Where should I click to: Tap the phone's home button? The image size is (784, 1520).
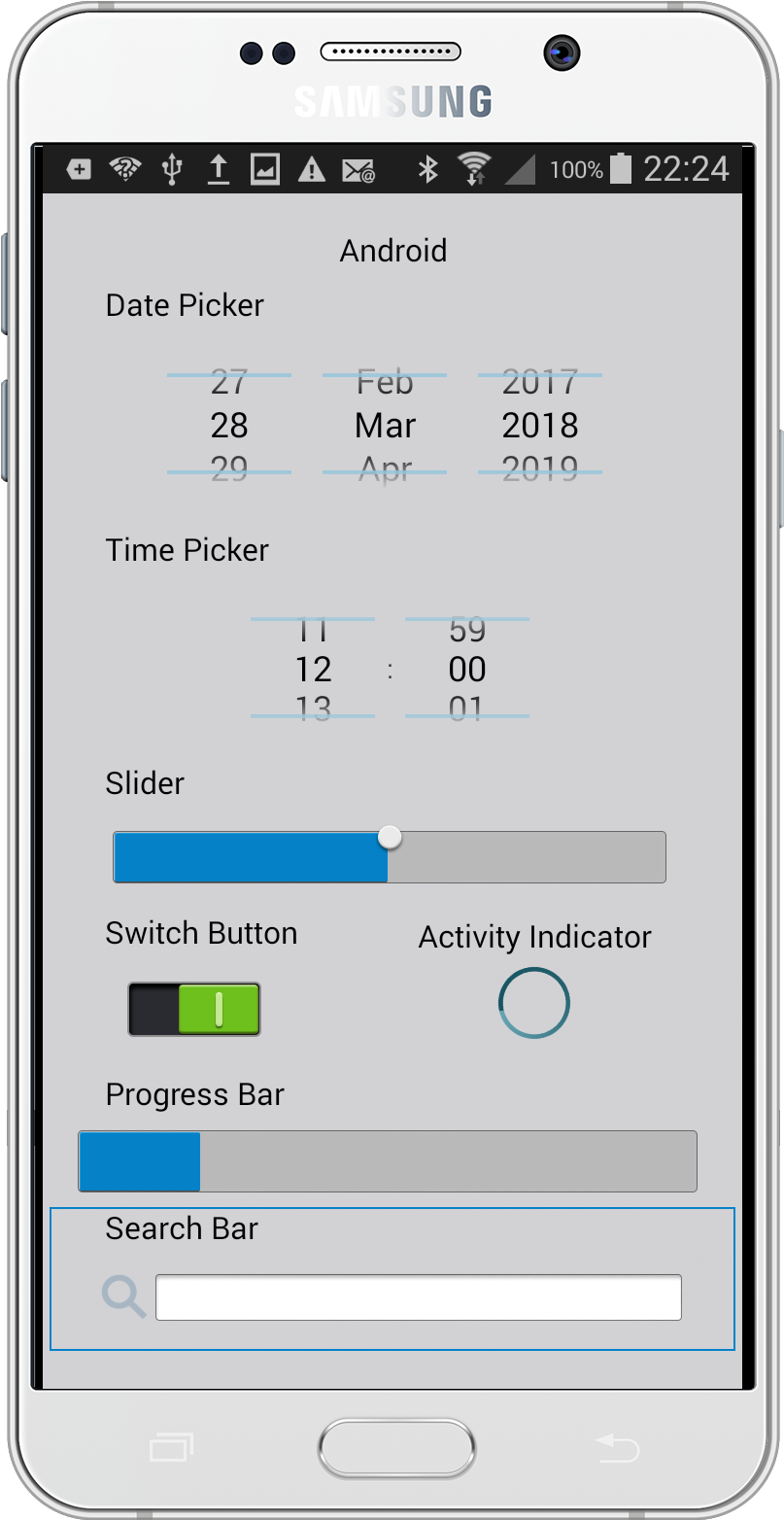click(x=396, y=1449)
